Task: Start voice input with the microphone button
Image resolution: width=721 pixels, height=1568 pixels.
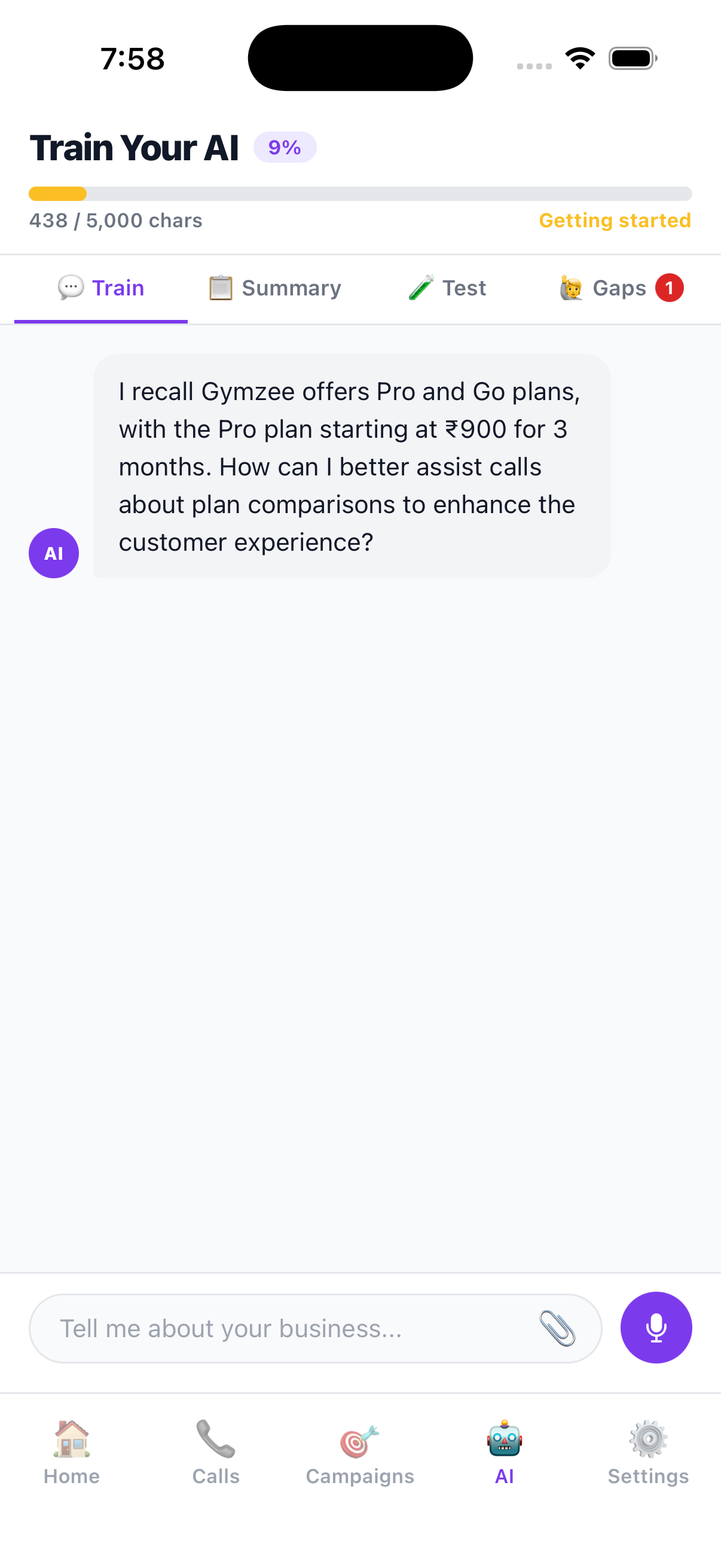Action: coord(656,1328)
